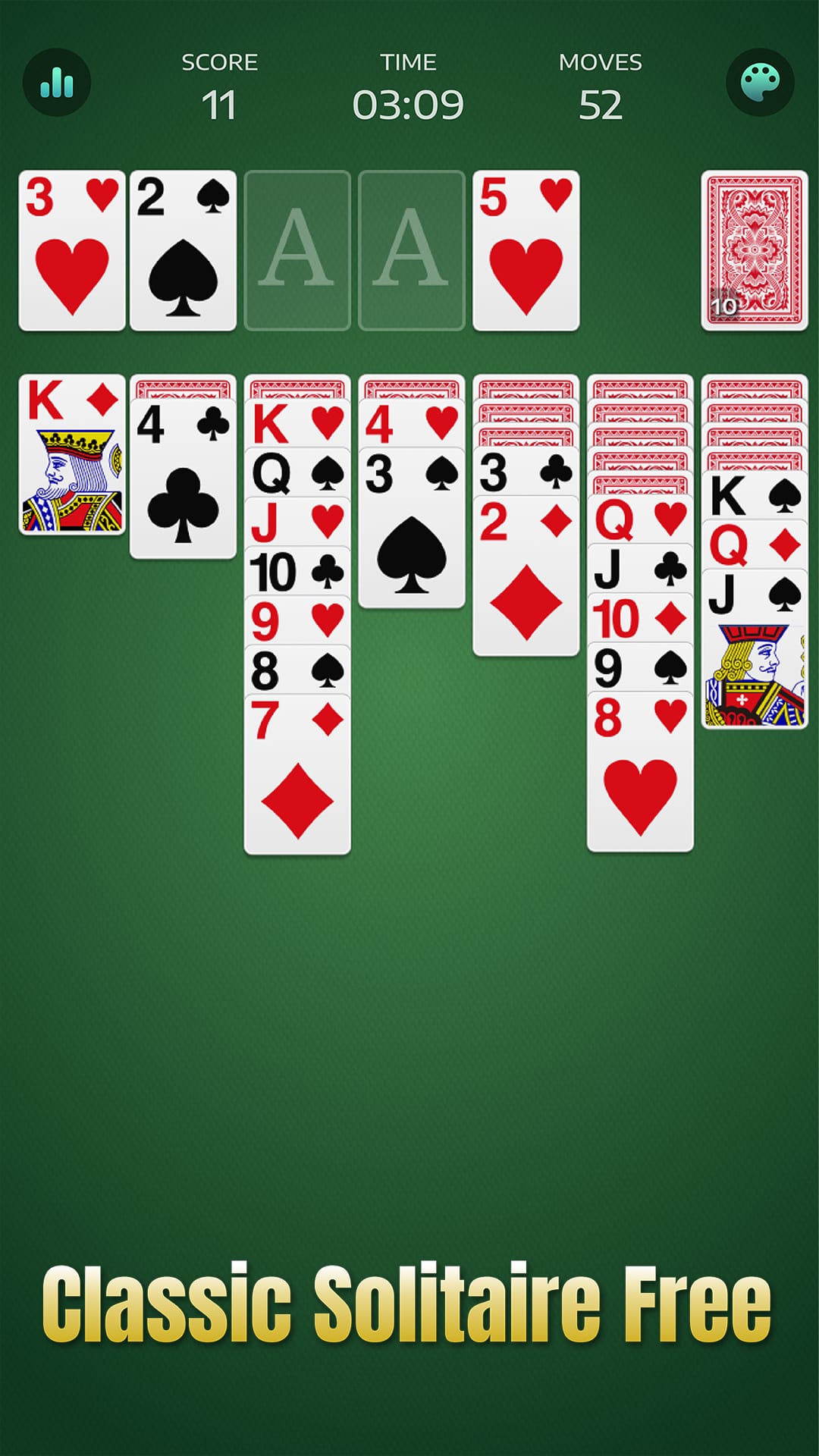
Task: Tap the 3 of Hearts foundation pile
Action: point(72,246)
